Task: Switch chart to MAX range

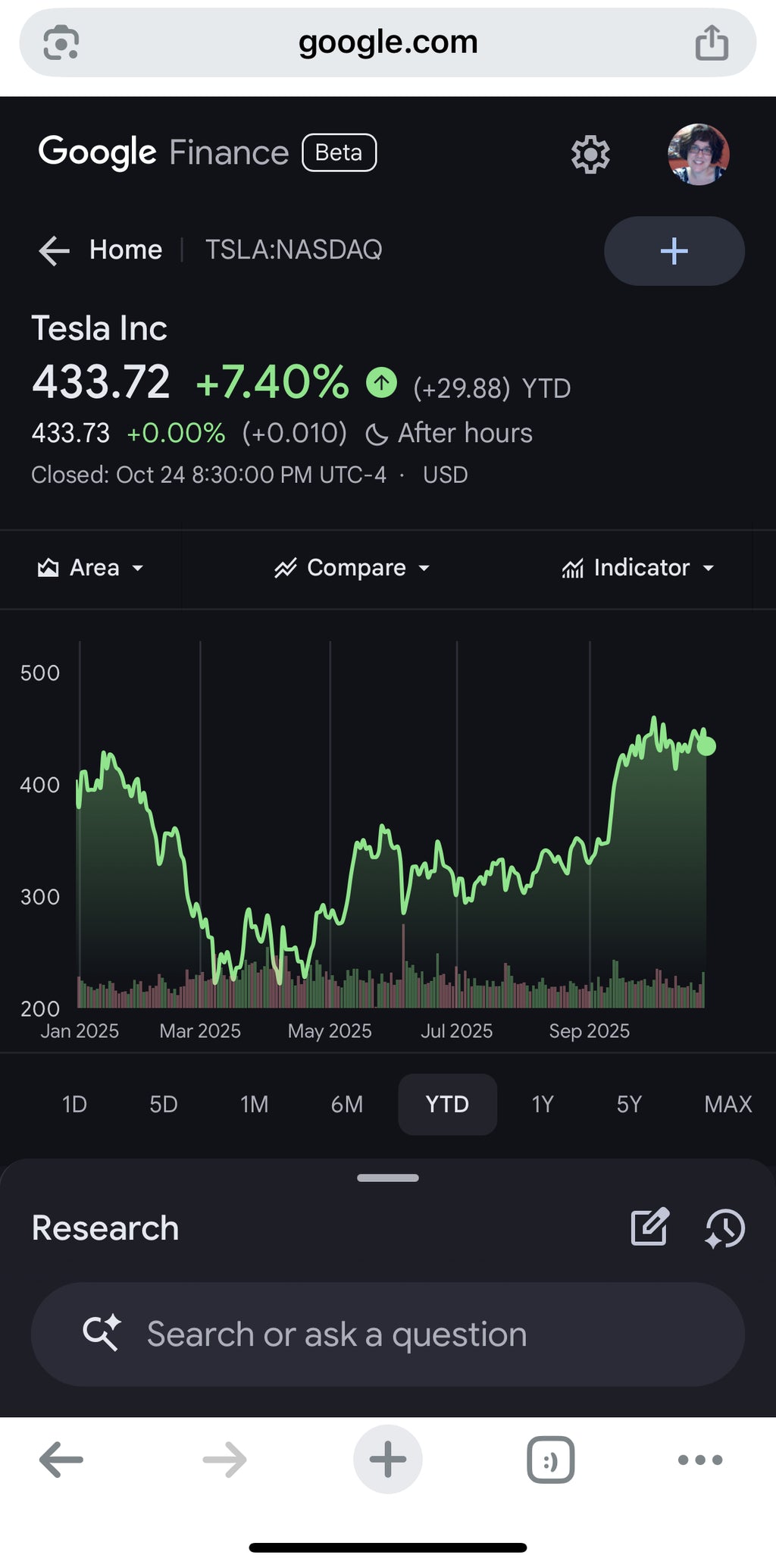Action: [x=727, y=1104]
